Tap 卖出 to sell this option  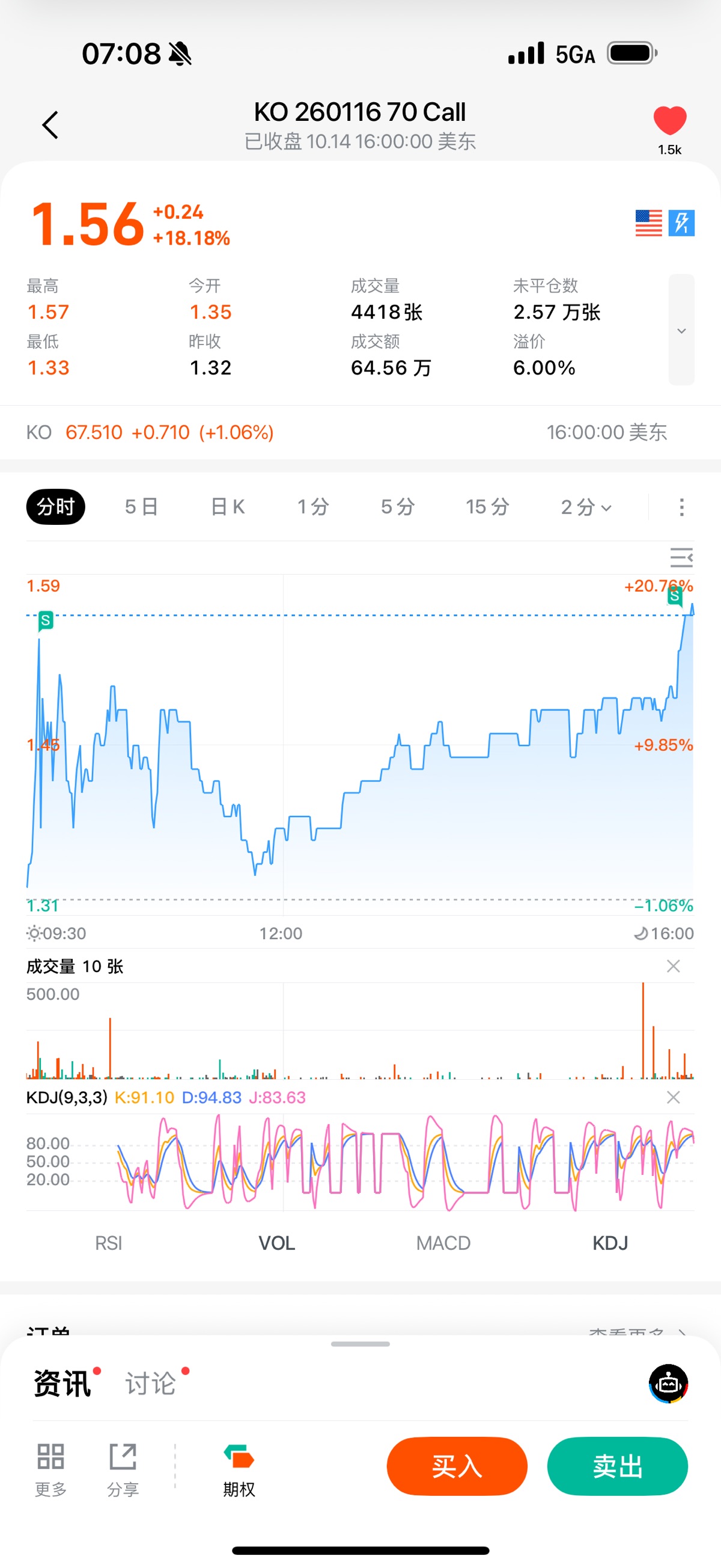(x=618, y=1466)
